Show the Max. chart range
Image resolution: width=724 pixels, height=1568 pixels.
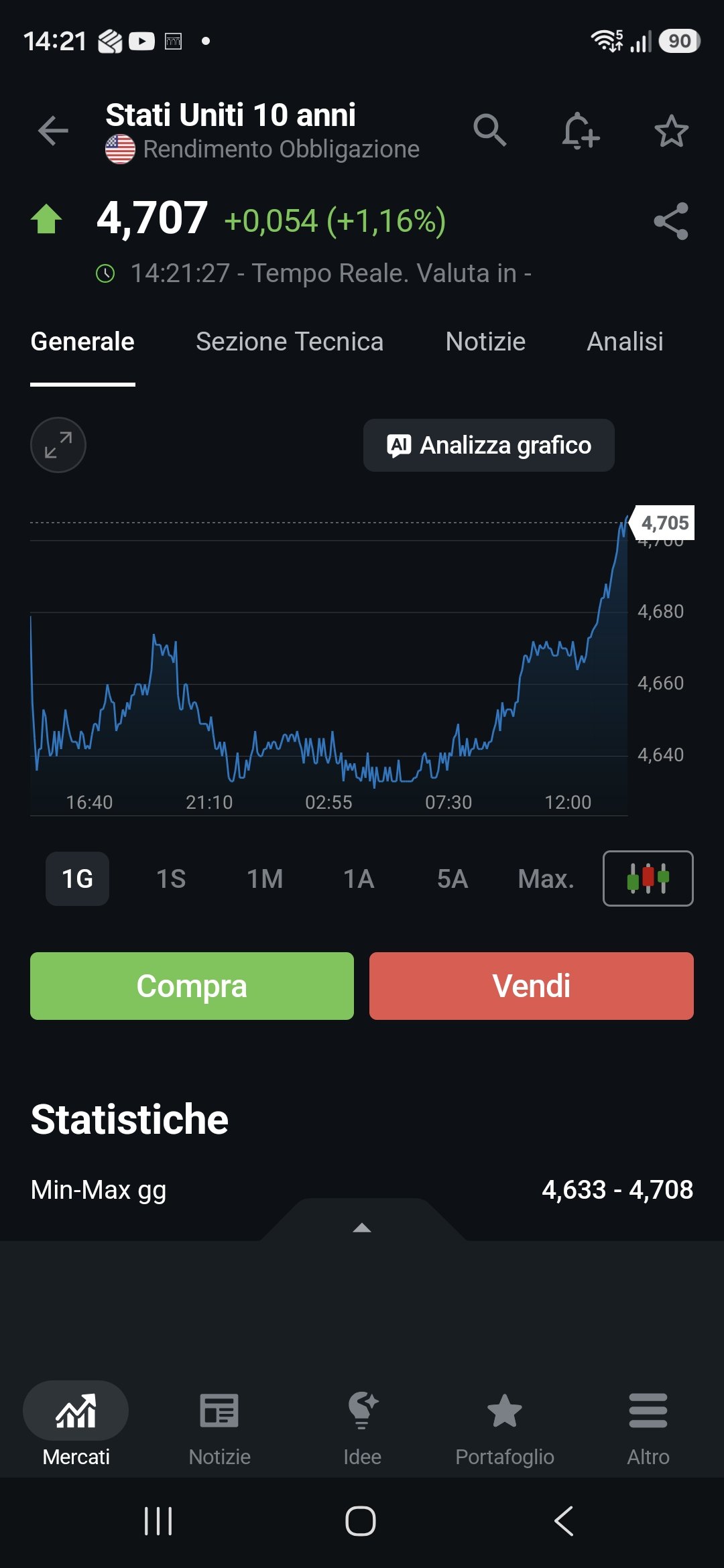pos(546,878)
